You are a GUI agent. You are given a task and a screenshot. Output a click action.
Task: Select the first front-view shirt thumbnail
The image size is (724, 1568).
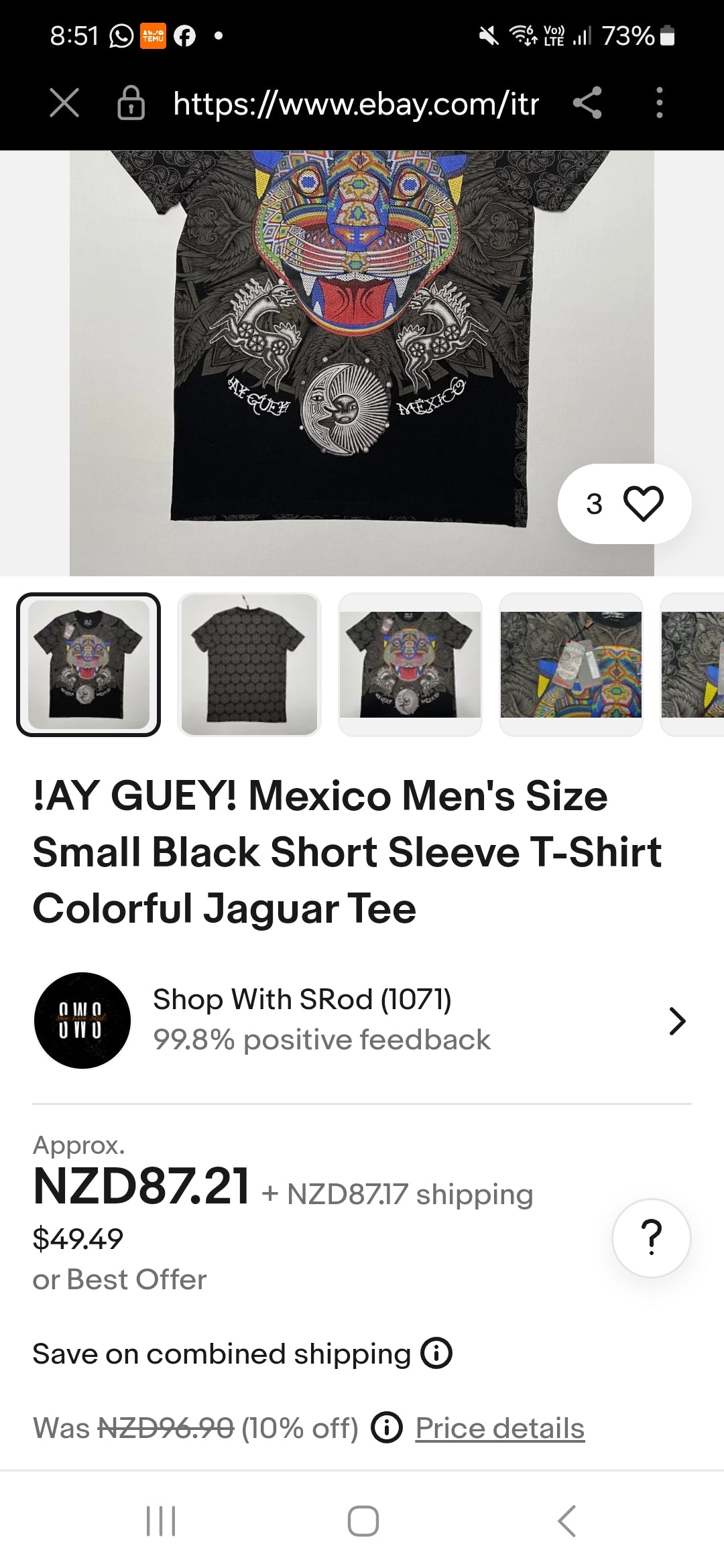pos(88,665)
